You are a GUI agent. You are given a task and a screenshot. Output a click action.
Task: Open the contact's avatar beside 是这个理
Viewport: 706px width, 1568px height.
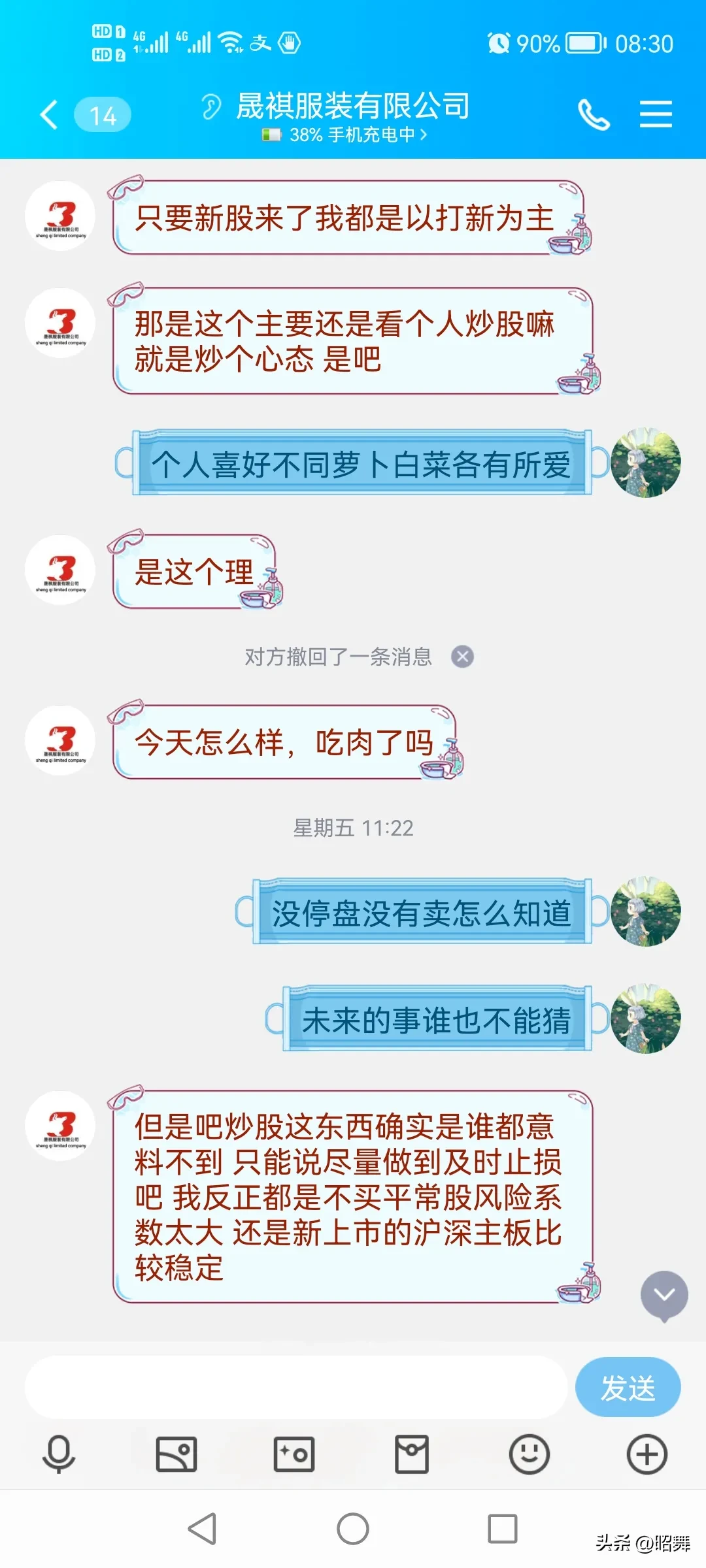coord(60,570)
